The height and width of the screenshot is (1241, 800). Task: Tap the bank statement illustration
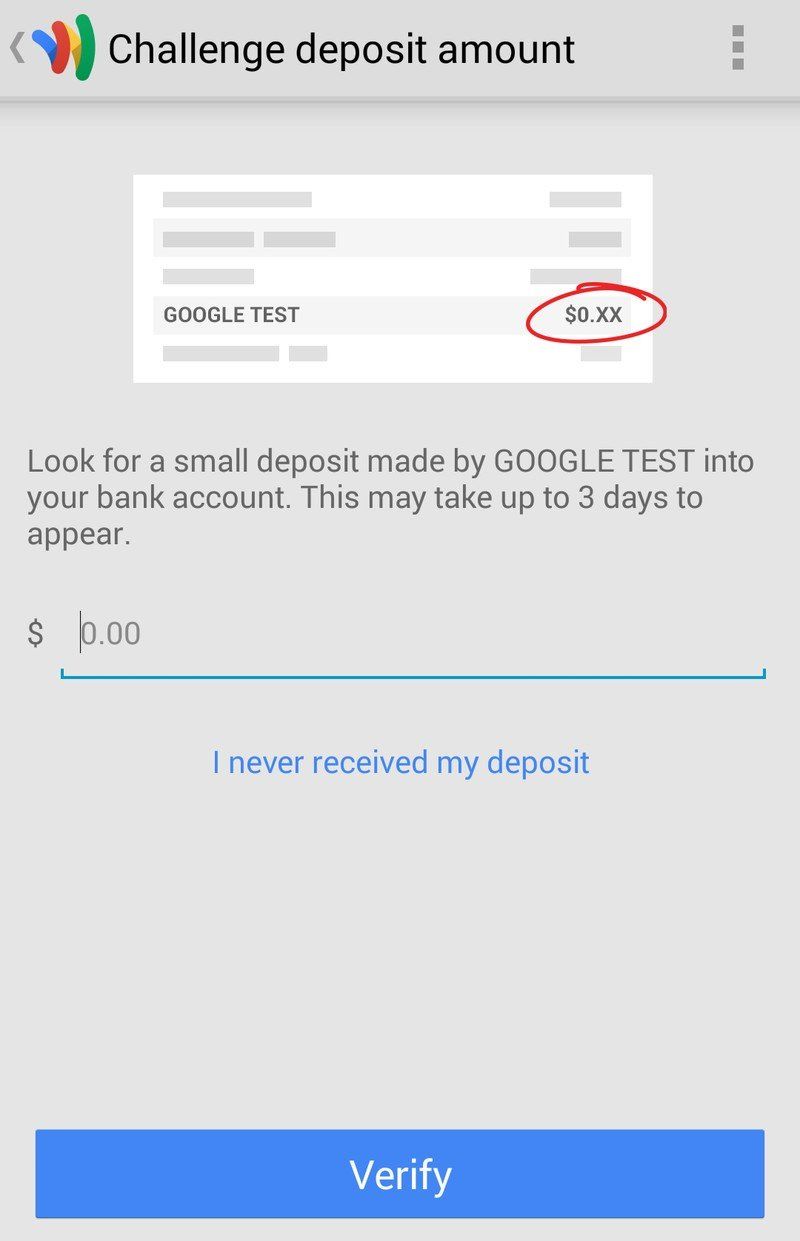pos(394,277)
